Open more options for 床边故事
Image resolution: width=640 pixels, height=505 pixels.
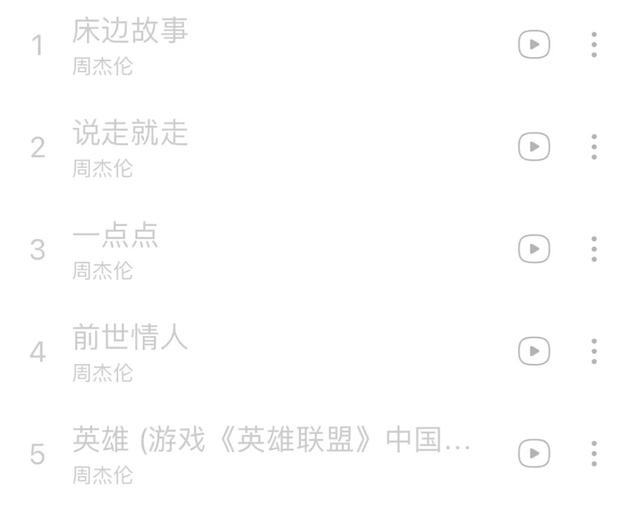click(594, 45)
